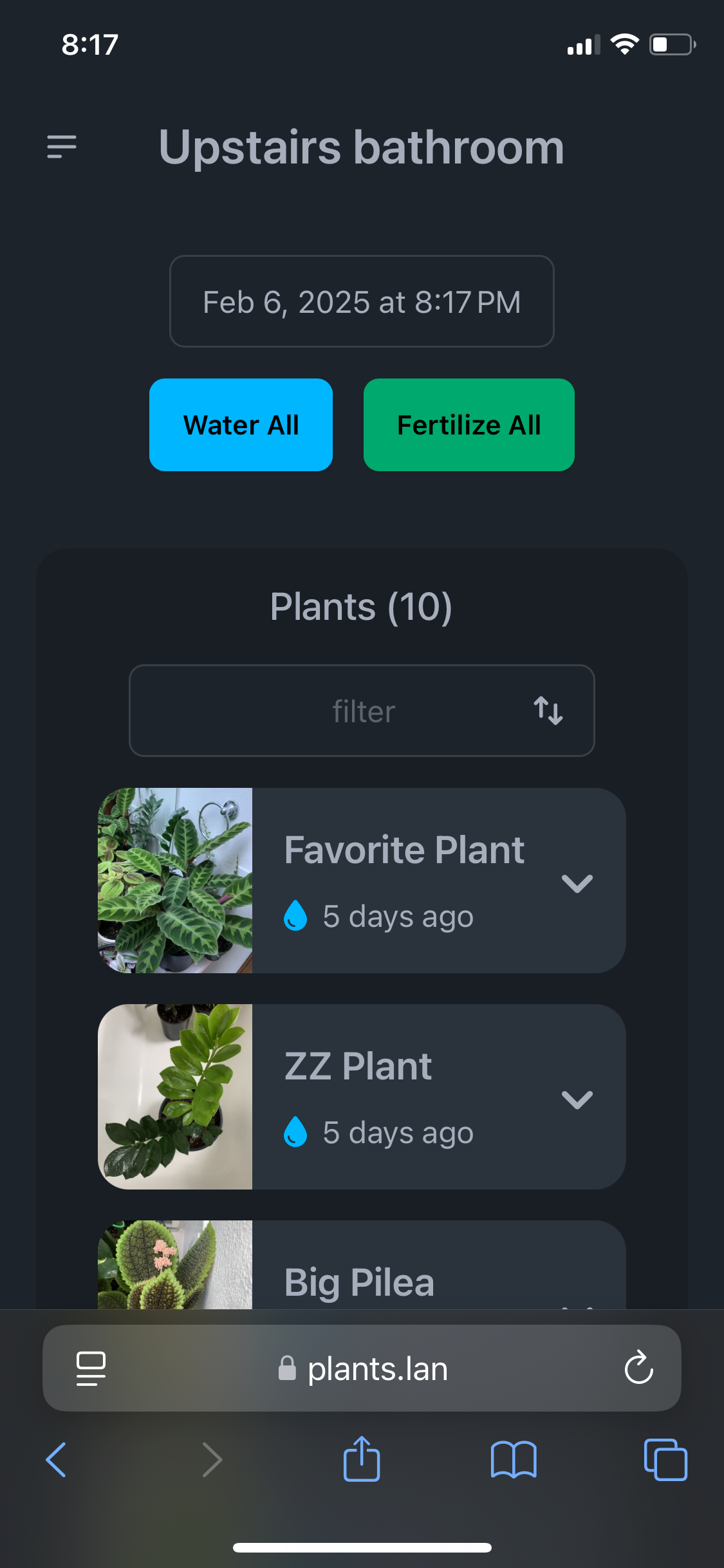Expand the ZZ Plant chevron
Screen dimensions: 724x1568
[577, 1099]
